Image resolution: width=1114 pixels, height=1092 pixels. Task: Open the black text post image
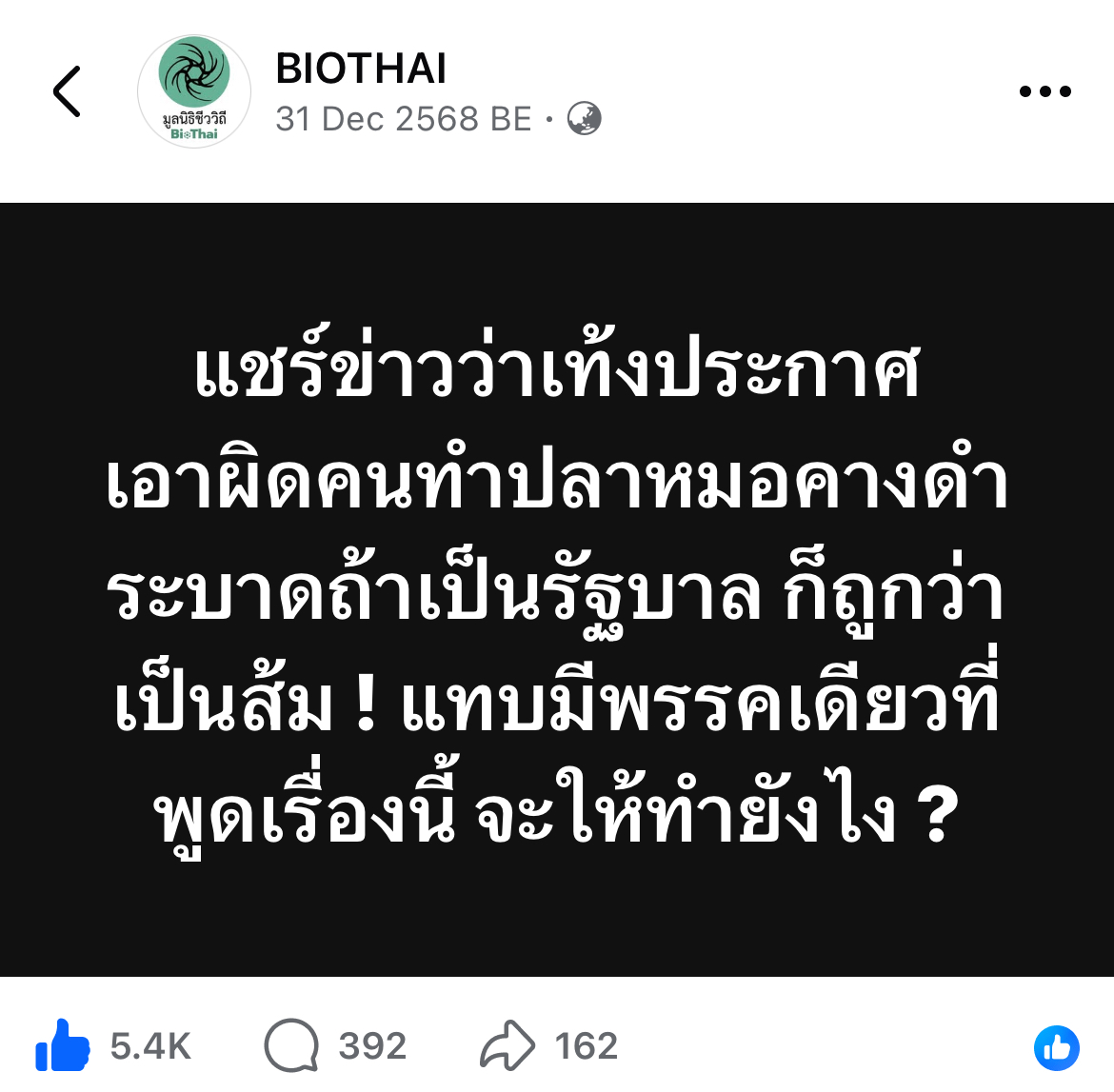pyautogui.click(x=557, y=589)
